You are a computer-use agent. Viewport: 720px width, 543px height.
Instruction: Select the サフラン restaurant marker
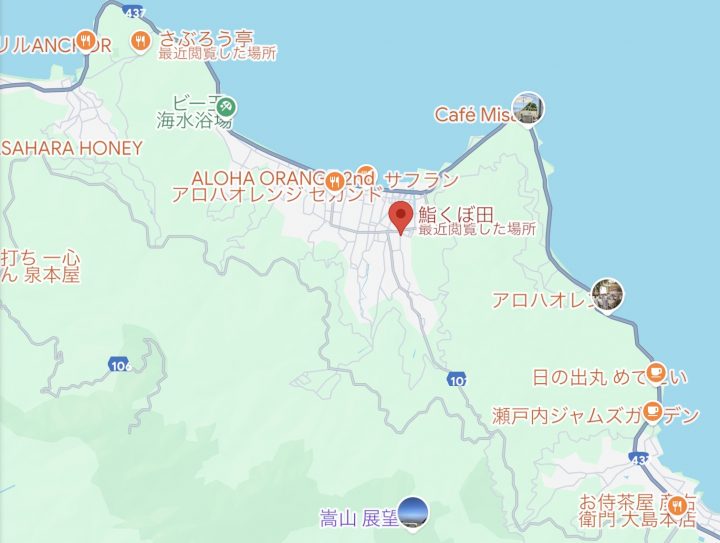pyautogui.click(x=365, y=170)
